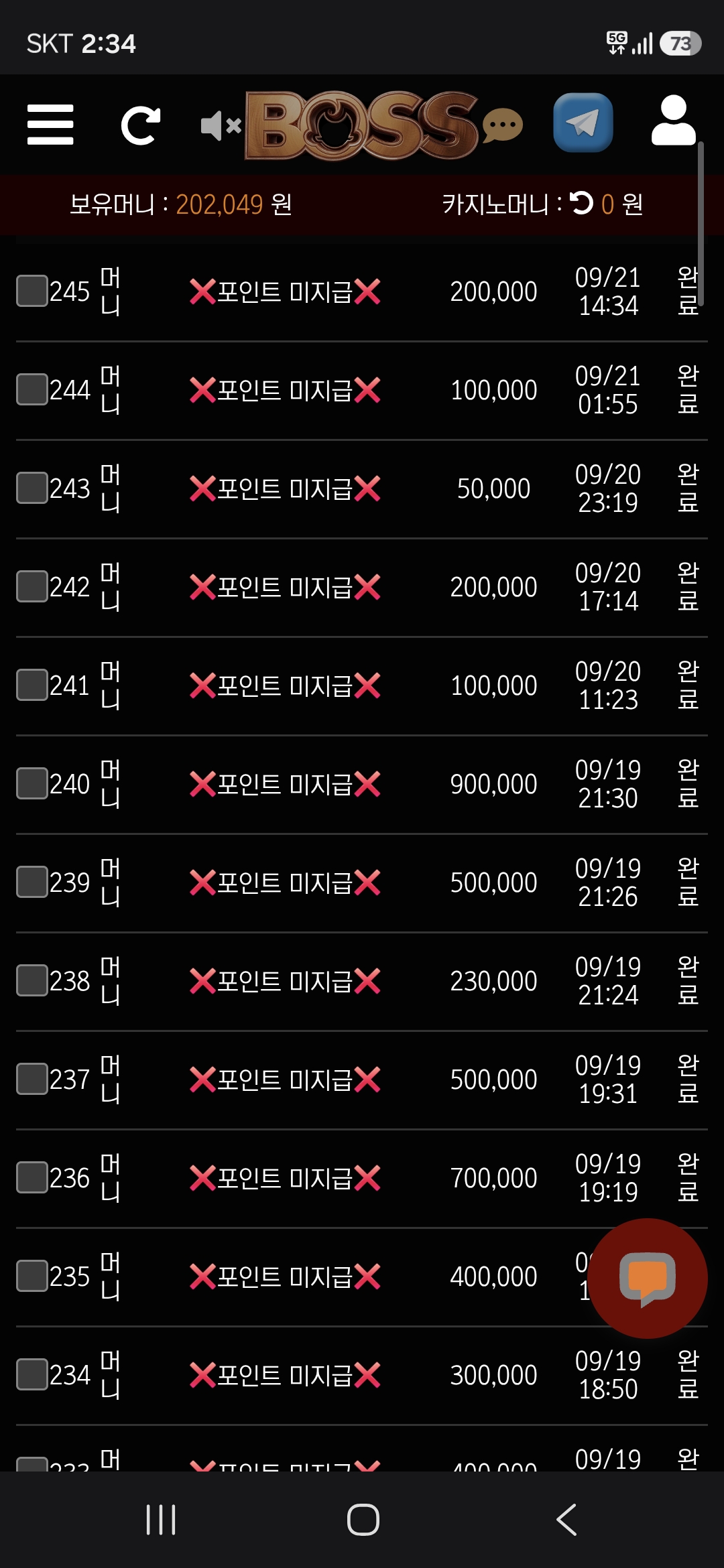Open recent apps from navigation bar

point(161,1520)
